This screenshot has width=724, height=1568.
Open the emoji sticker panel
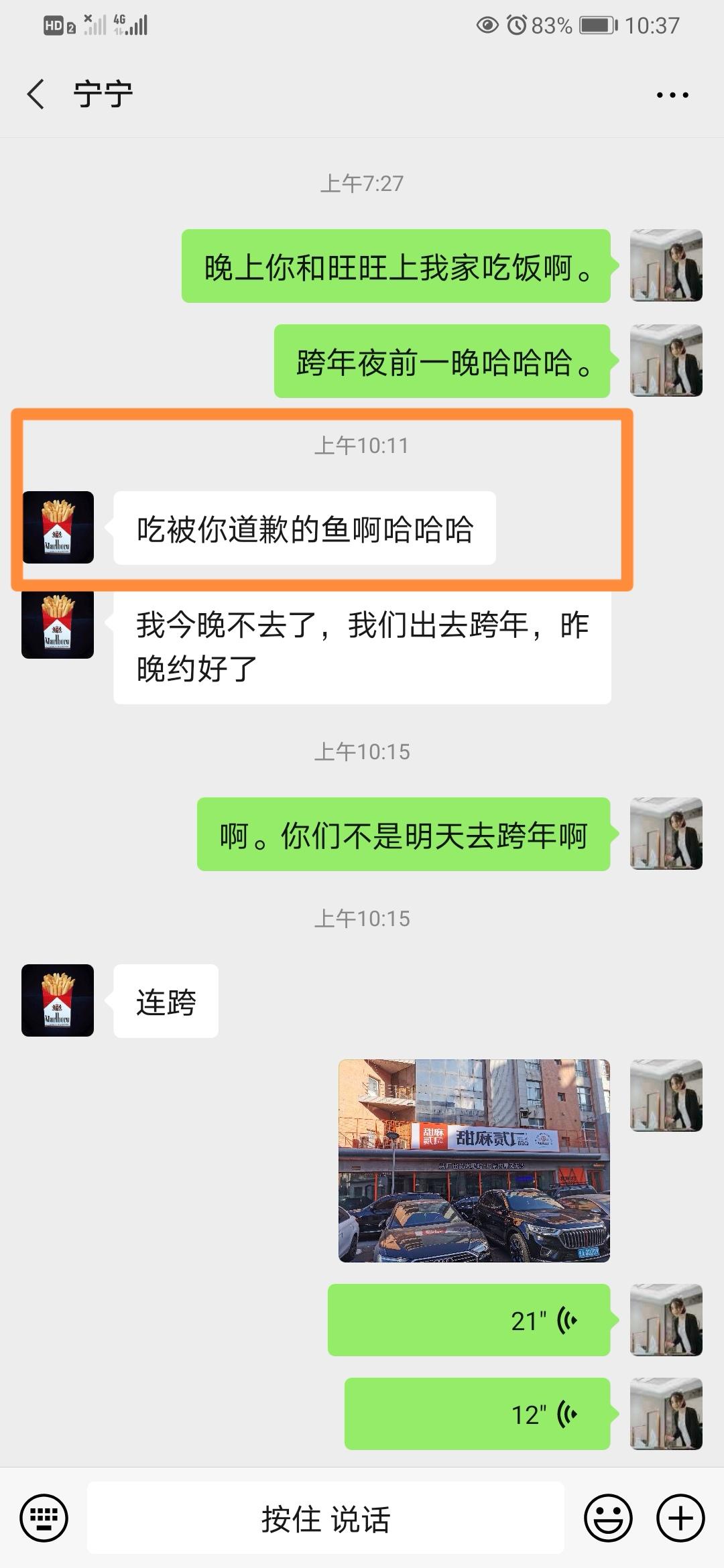pos(608,1518)
